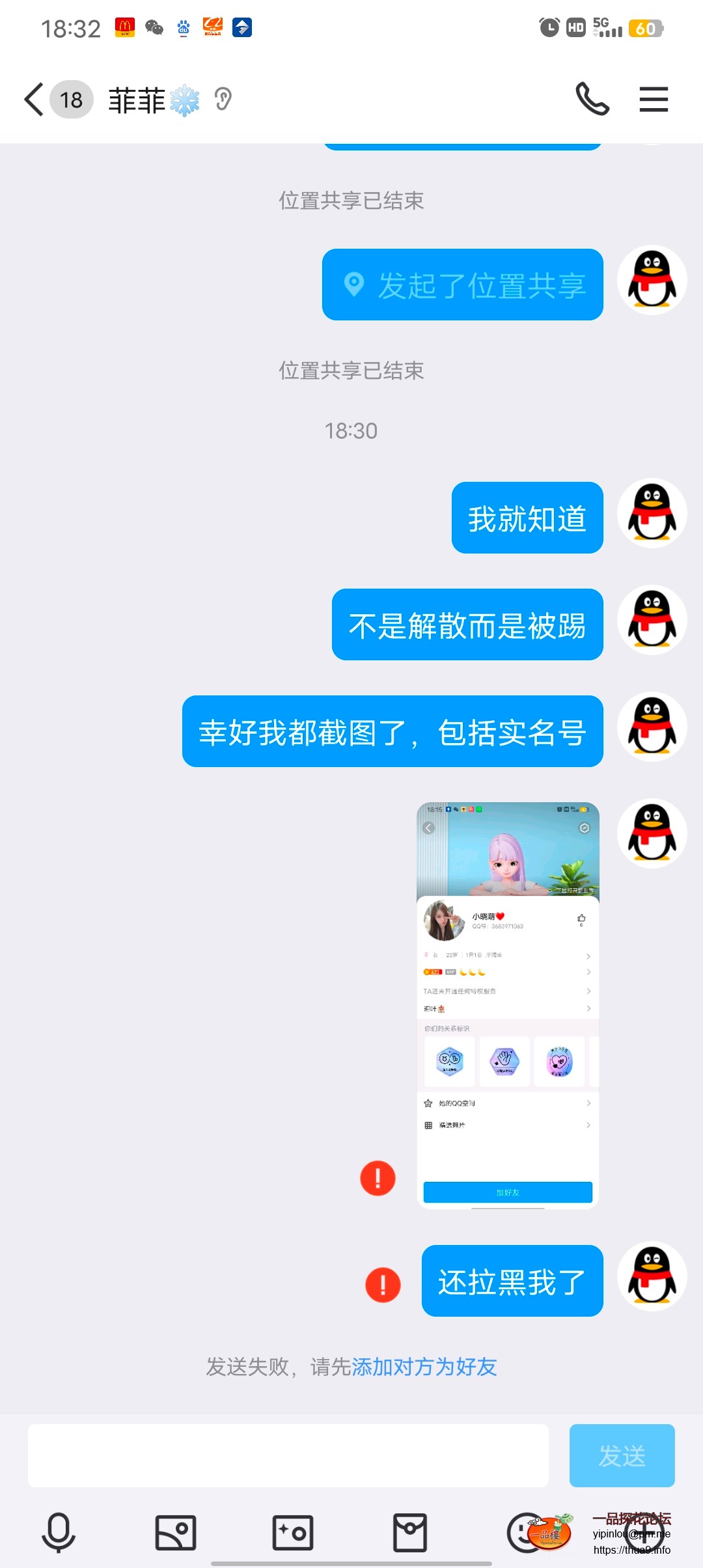This screenshot has width=703, height=1568.
Task: Open the red packet icon
Action: (410, 1532)
